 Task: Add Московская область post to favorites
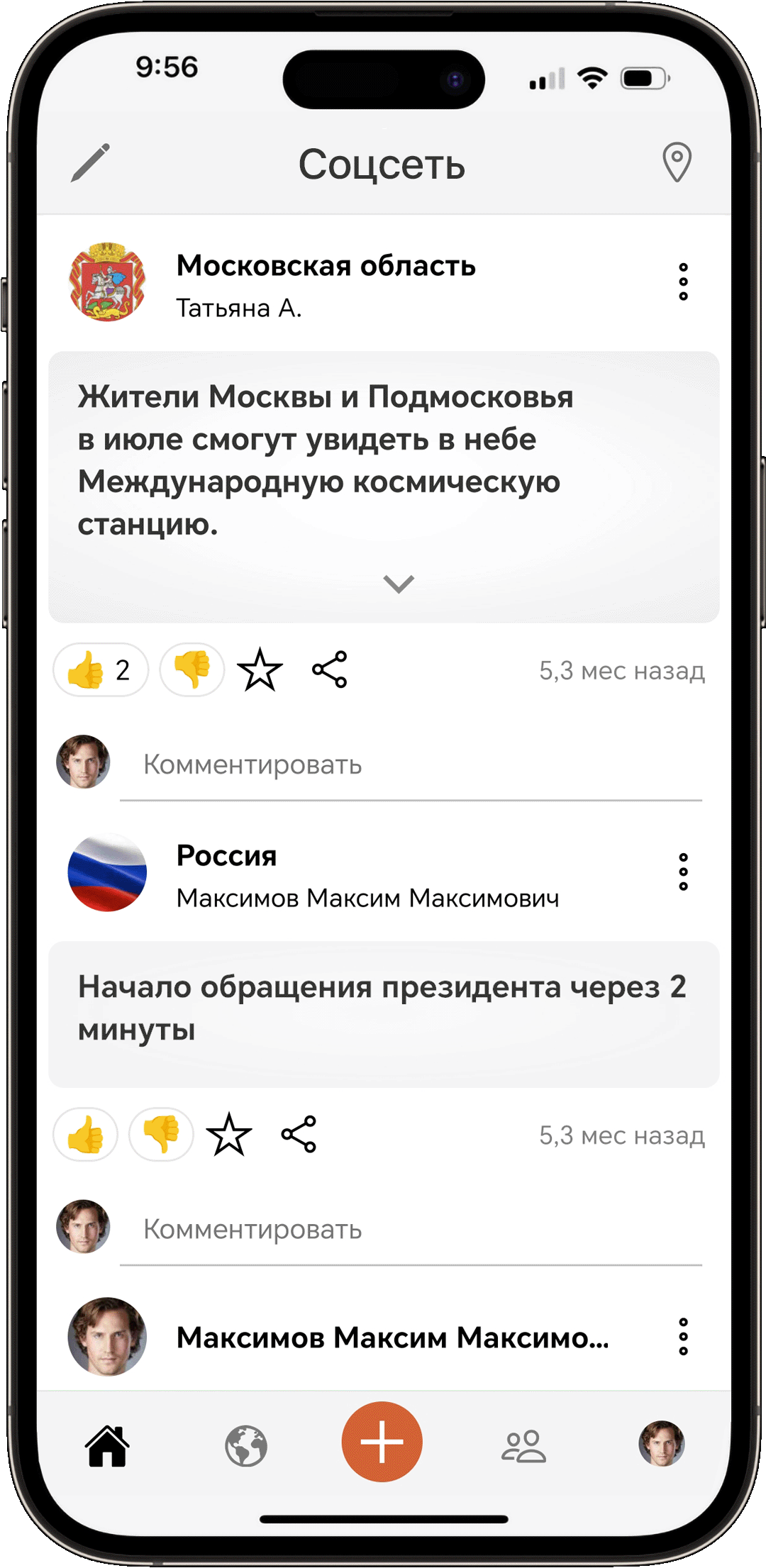pos(260,669)
